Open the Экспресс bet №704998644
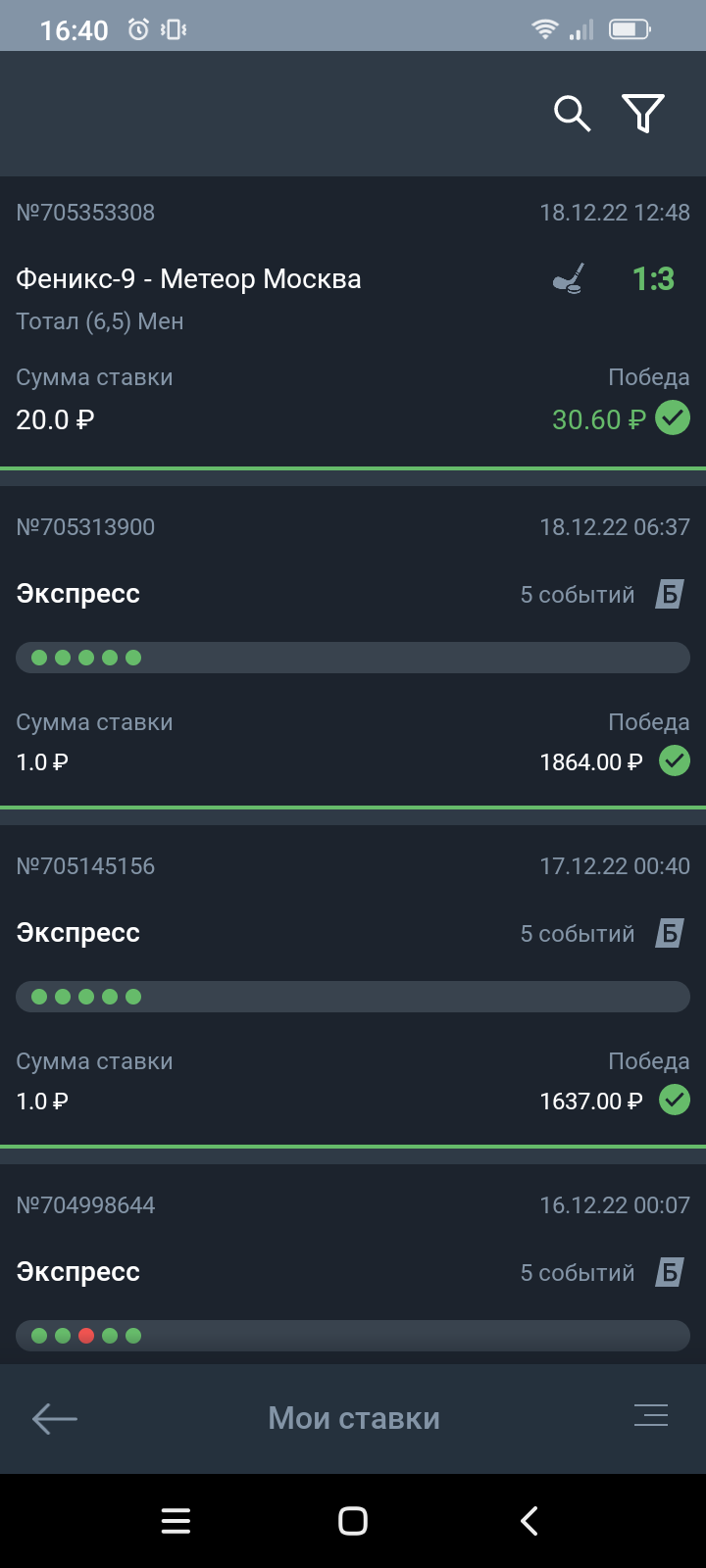The height and width of the screenshot is (1568, 706). [x=353, y=1264]
